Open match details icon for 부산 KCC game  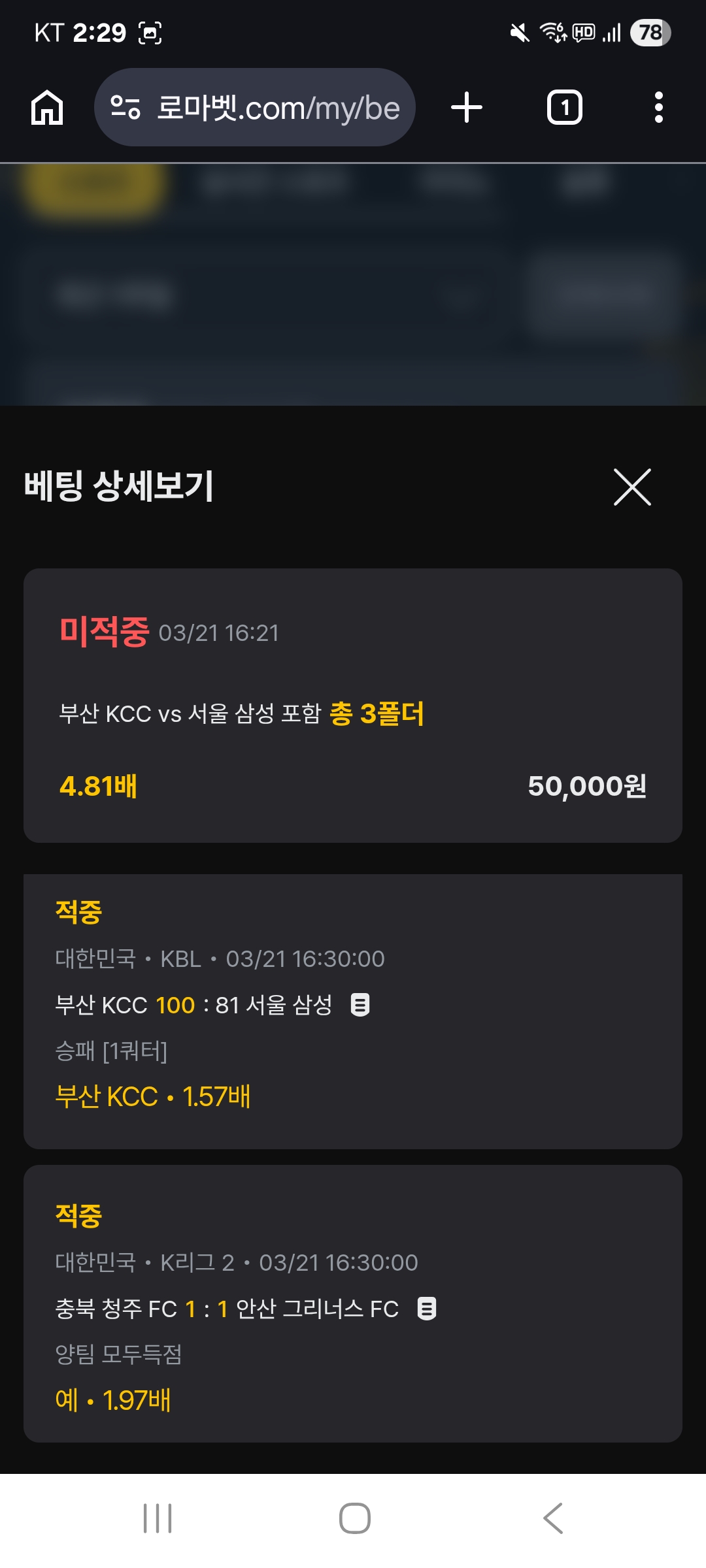pyautogui.click(x=360, y=1005)
